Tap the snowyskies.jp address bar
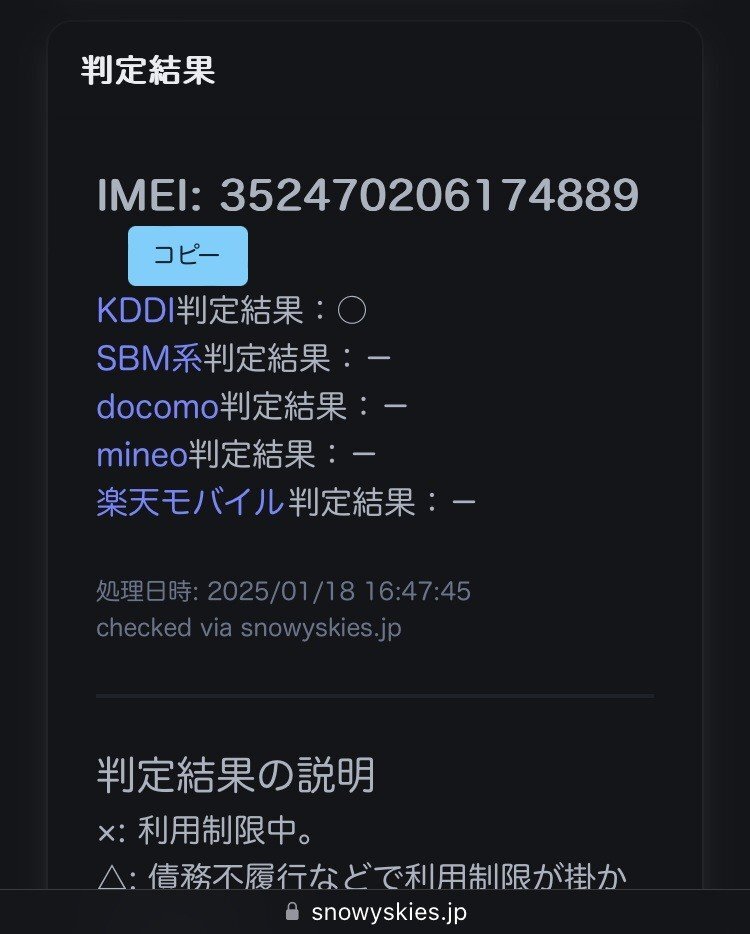Viewport: 750px width, 934px height. click(375, 912)
